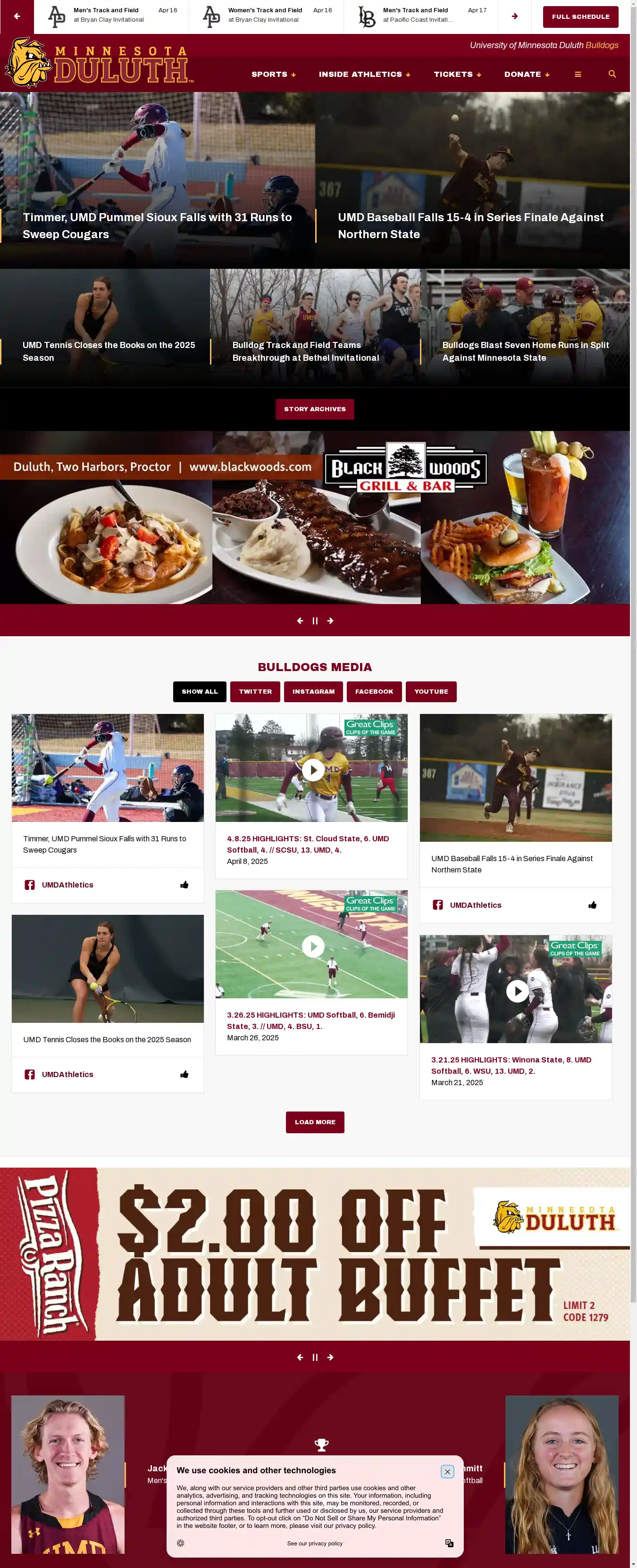Open the Story Archives
The width and height of the screenshot is (637, 1568).
coord(314,409)
